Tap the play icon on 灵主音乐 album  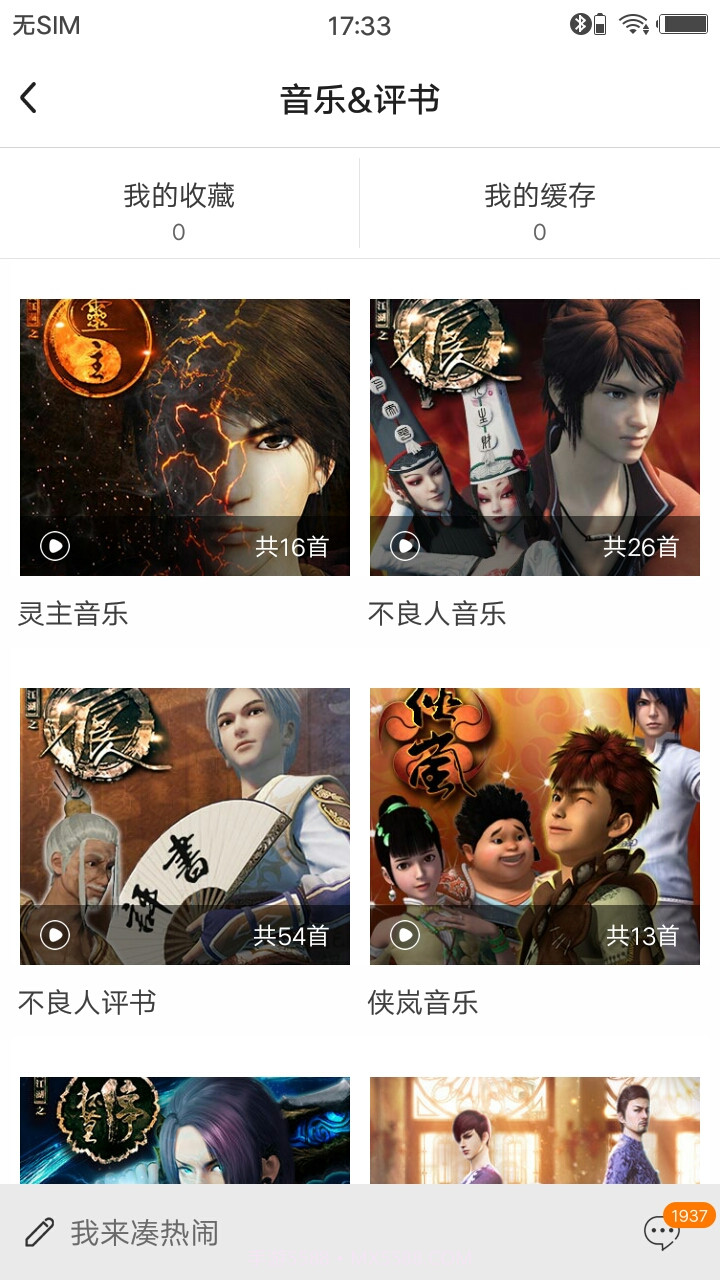54,546
